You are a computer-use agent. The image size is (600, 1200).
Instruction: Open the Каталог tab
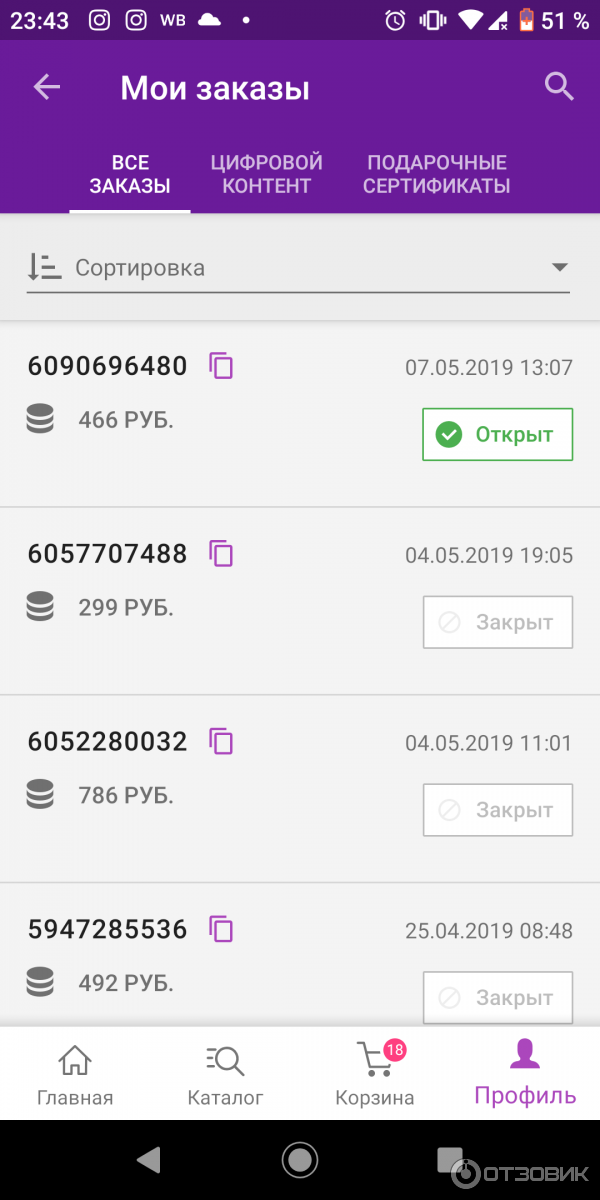(225, 1074)
